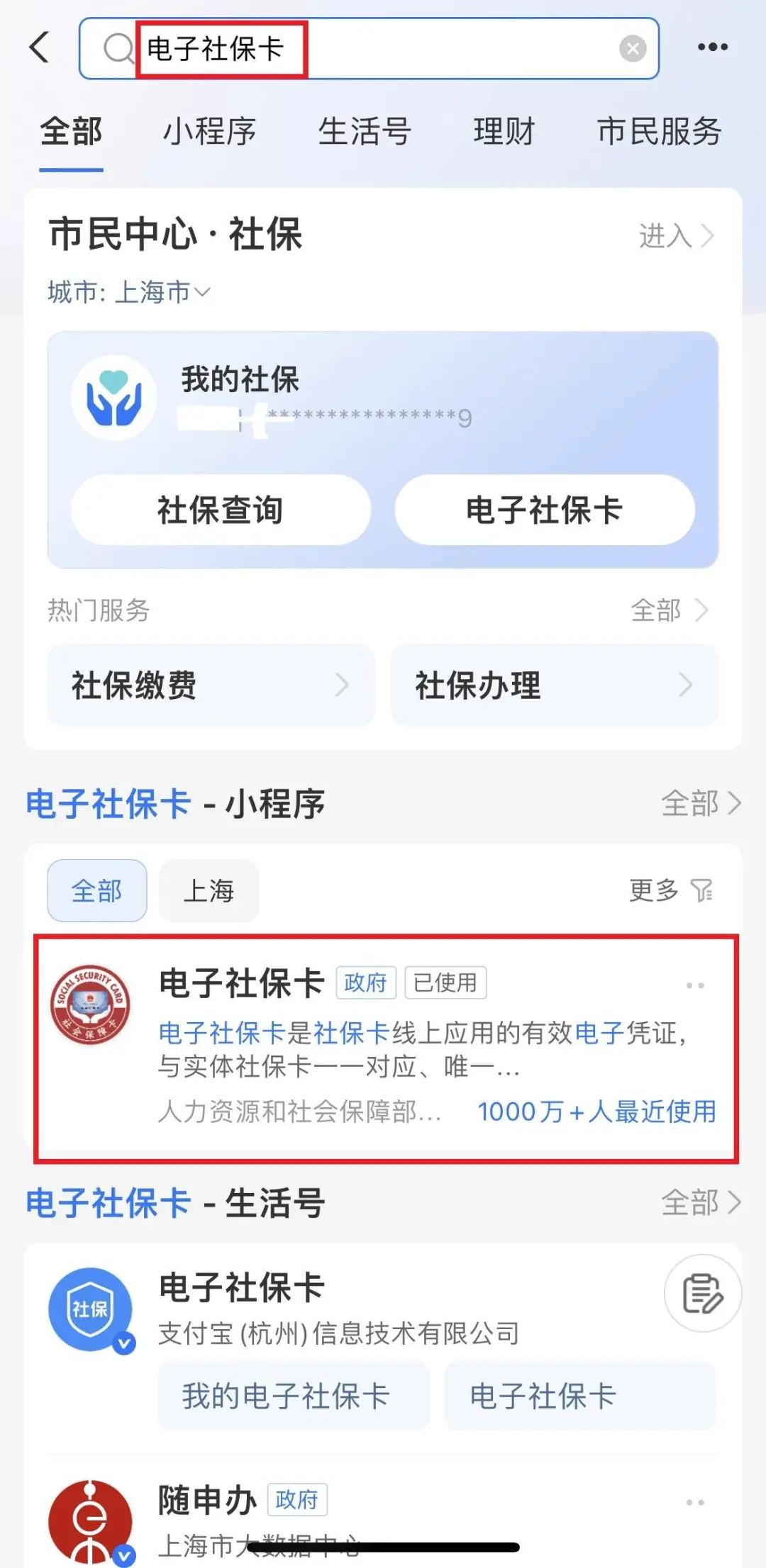Change the city from 上海市
The height and width of the screenshot is (1568, 766).
tap(129, 292)
